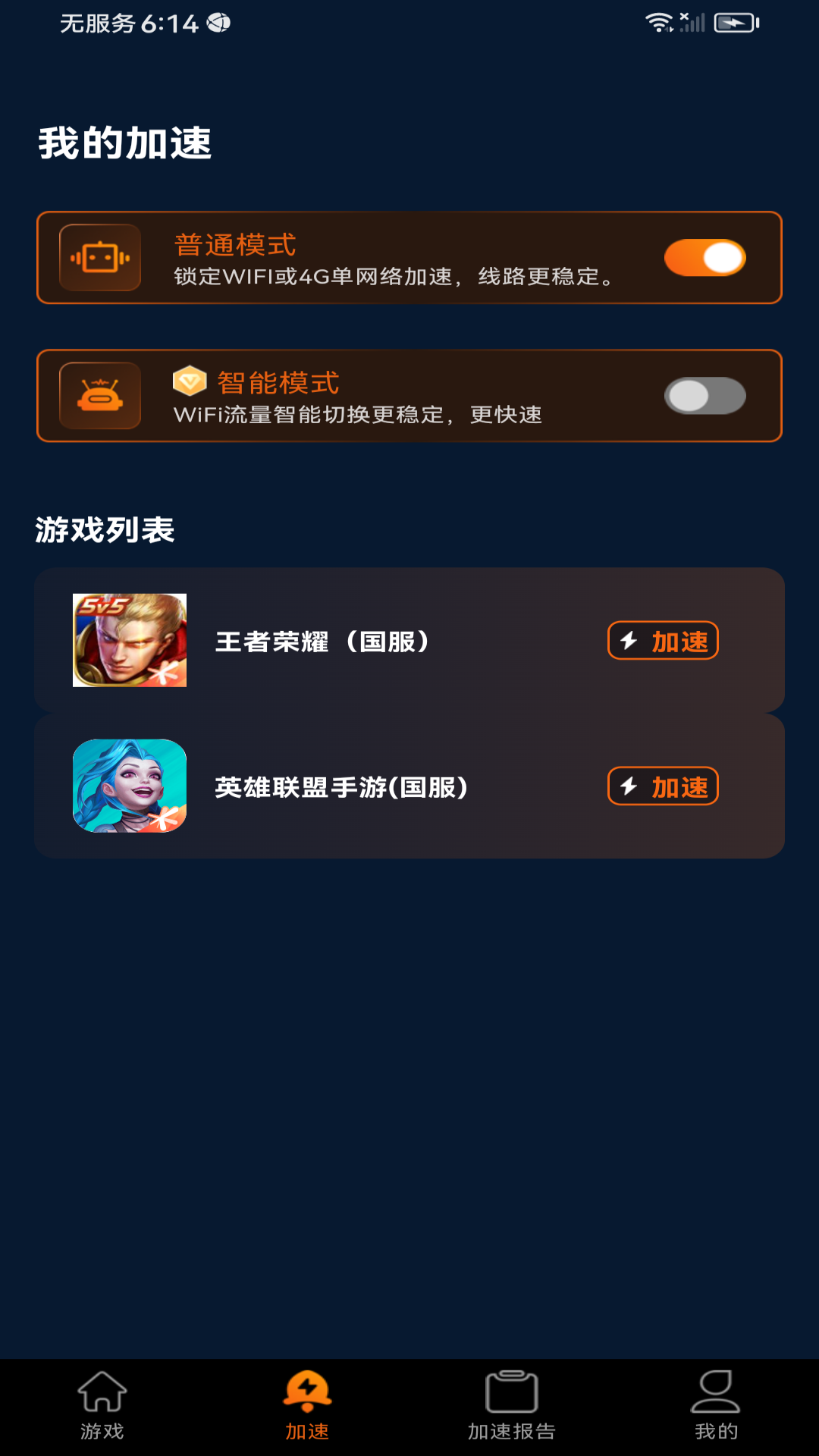This screenshot has width=819, height=1456.
Task: Open the 英雄联盟手游(国服) game row
Action: point(409,786)
